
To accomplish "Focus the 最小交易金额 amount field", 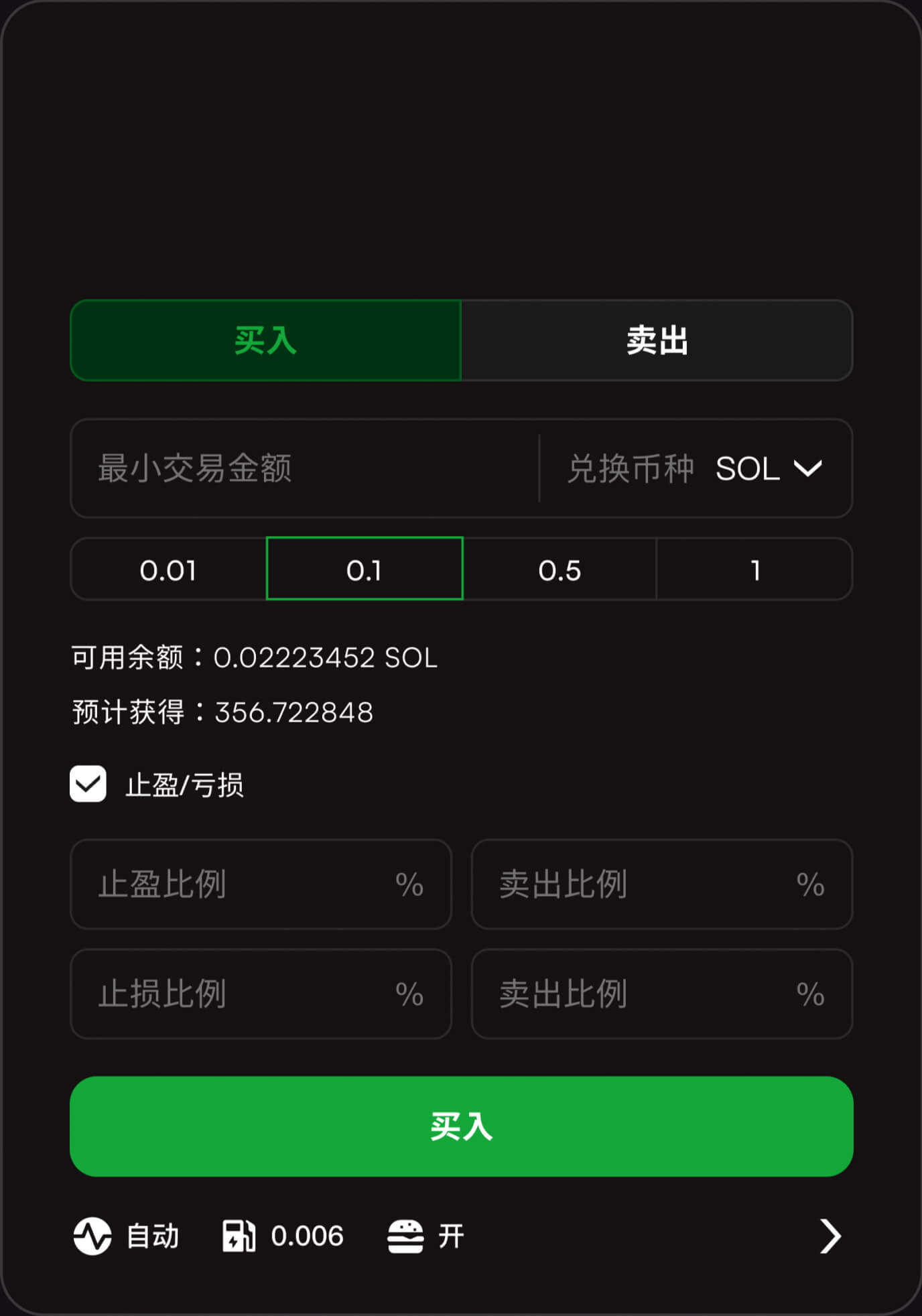I will pos(305,468).
